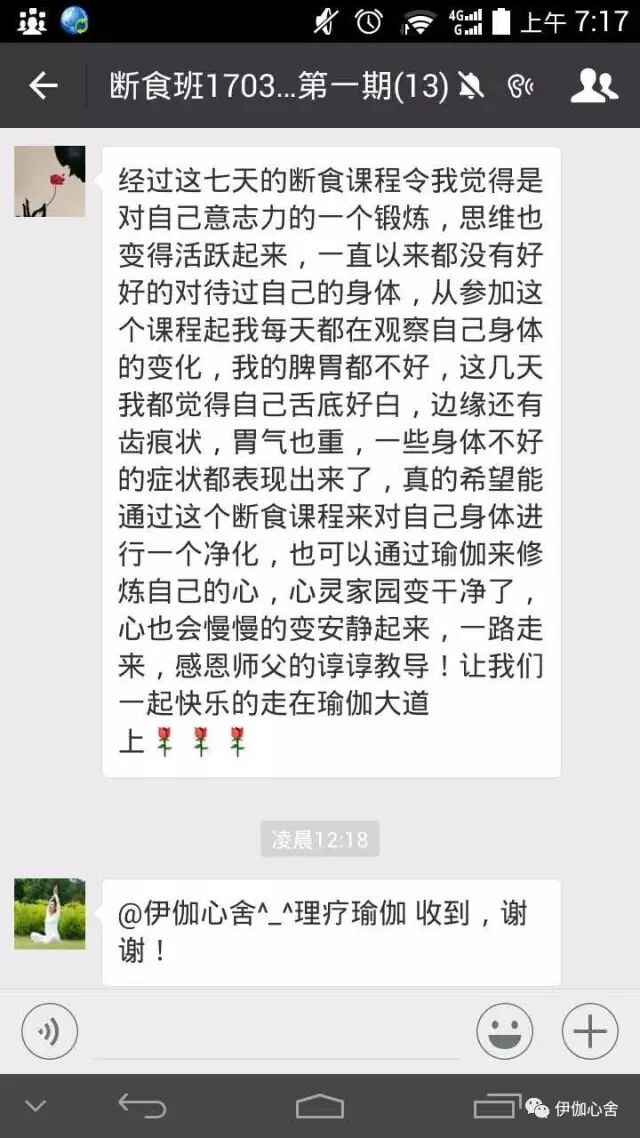Screen dimensions: 640x1138
Task: Open the emoji picker
Action: [x=504, y=1031]
